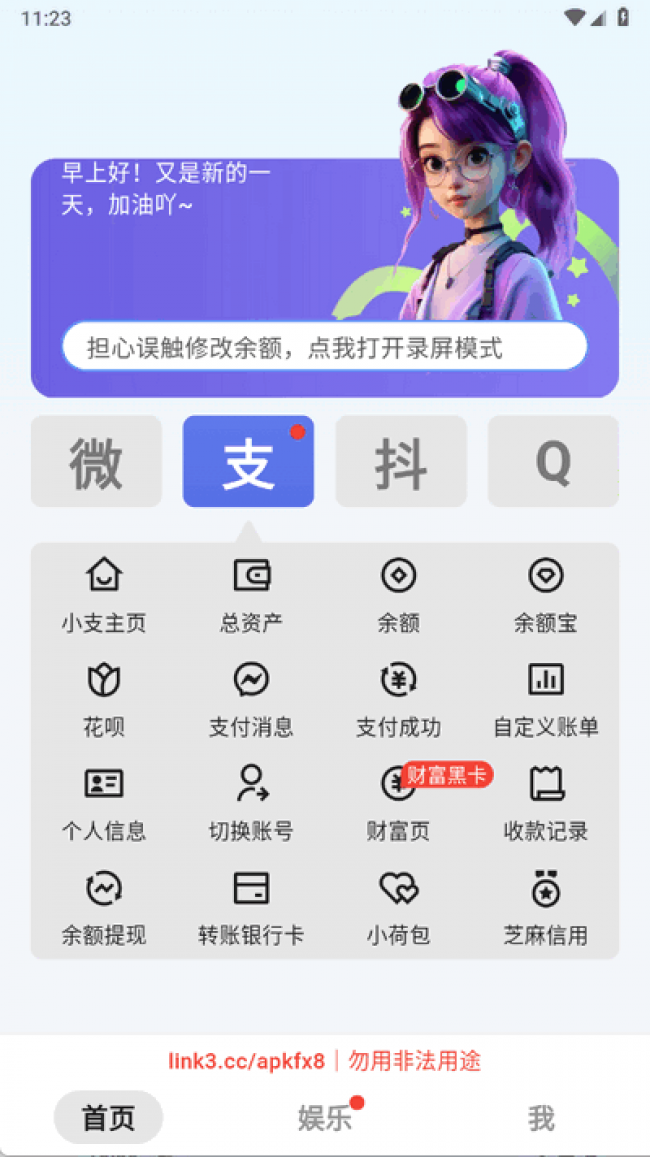Screen dimensions: 650x1157
Task: Open 小支主页
Action: pyautogui.click(x=104, y=595)
